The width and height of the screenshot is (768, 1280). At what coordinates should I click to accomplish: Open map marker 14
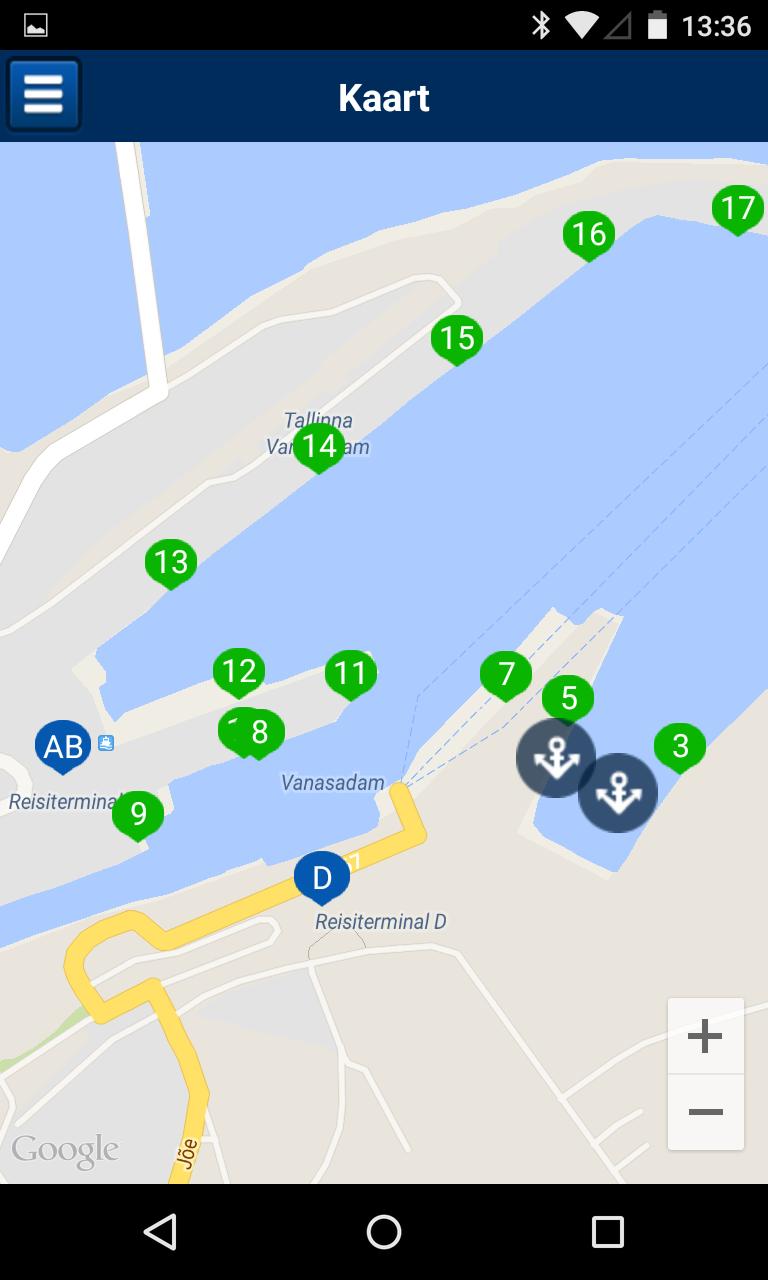(x=319, y=445)
